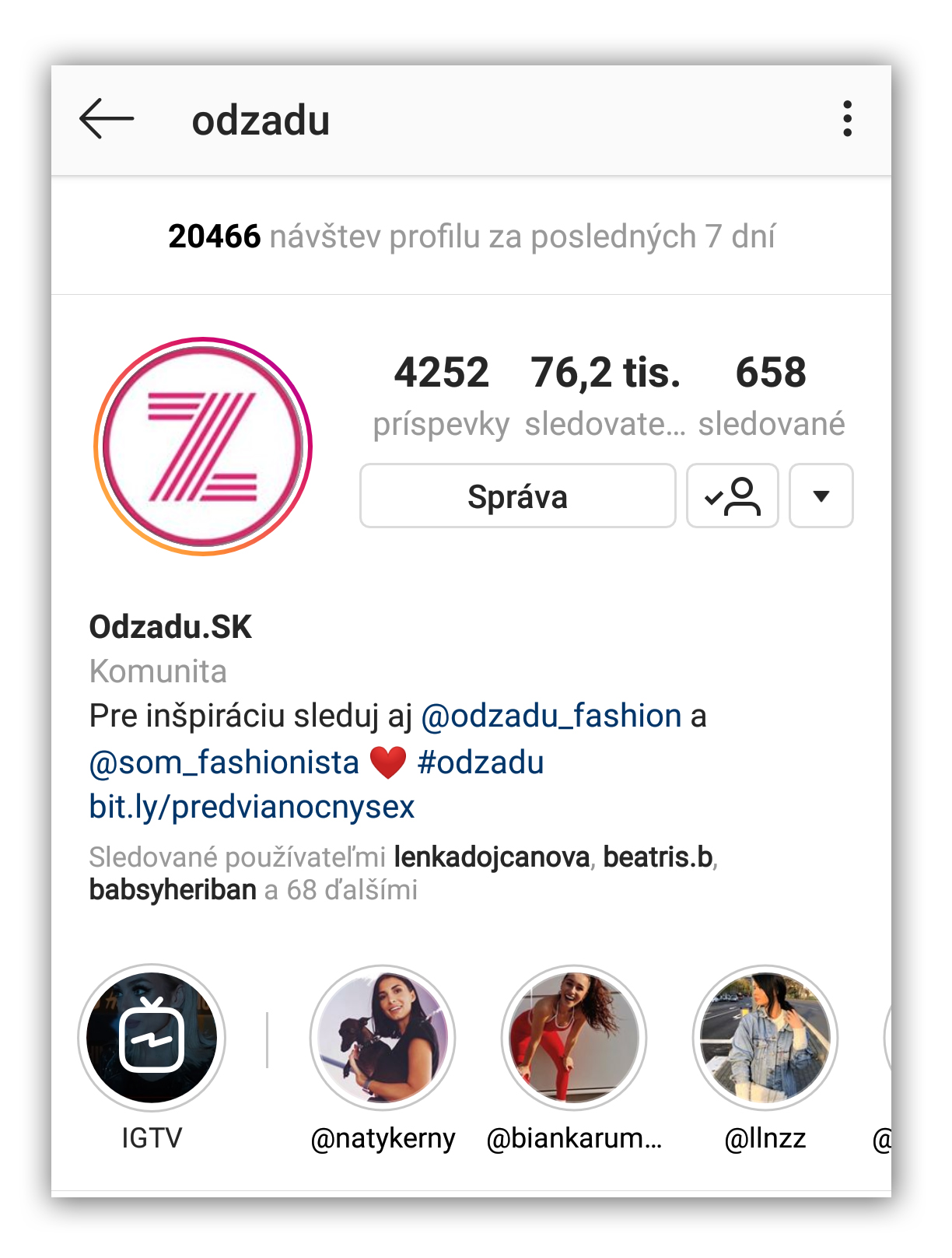Open the 76,2 tis. followers list

coord(605,394)
